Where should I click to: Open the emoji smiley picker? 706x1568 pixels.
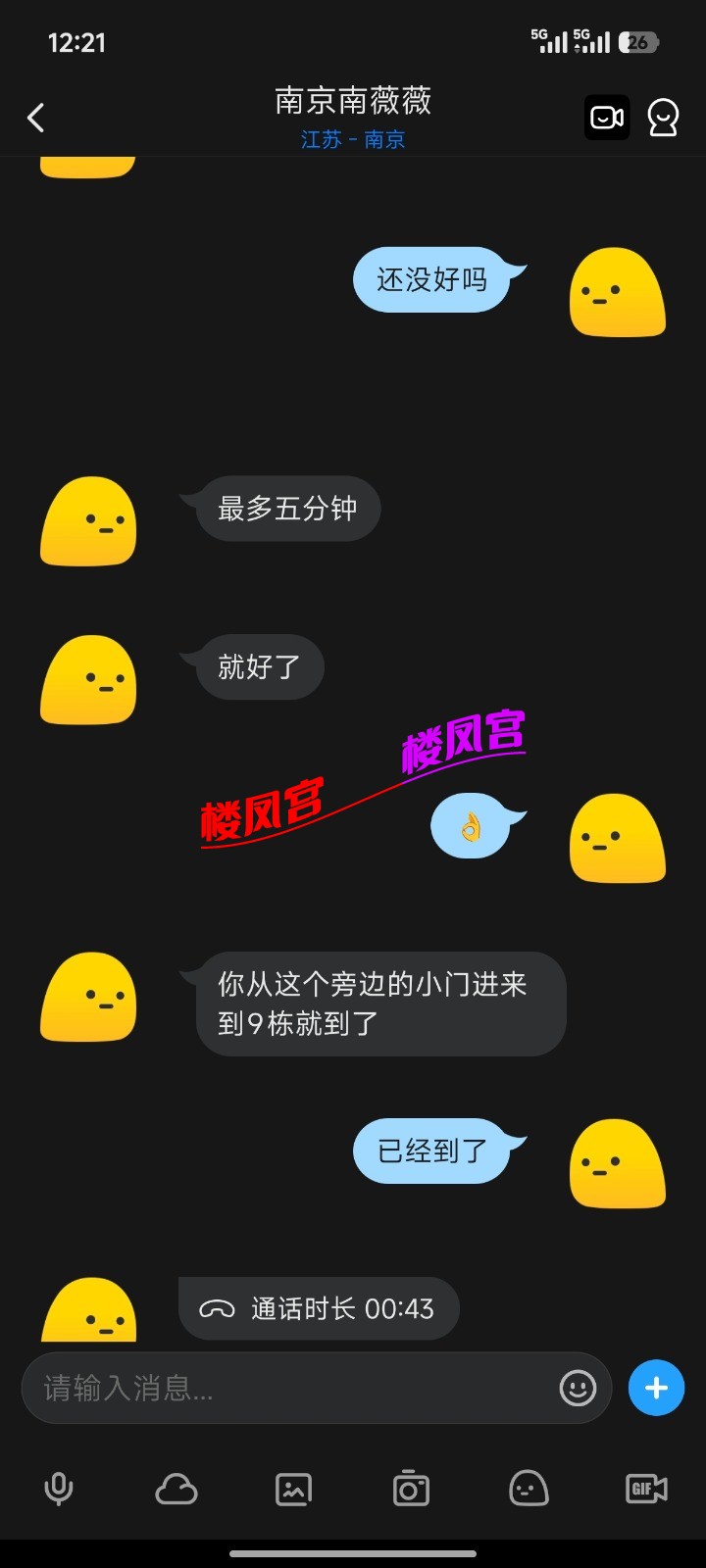[x=578, y=1388]
